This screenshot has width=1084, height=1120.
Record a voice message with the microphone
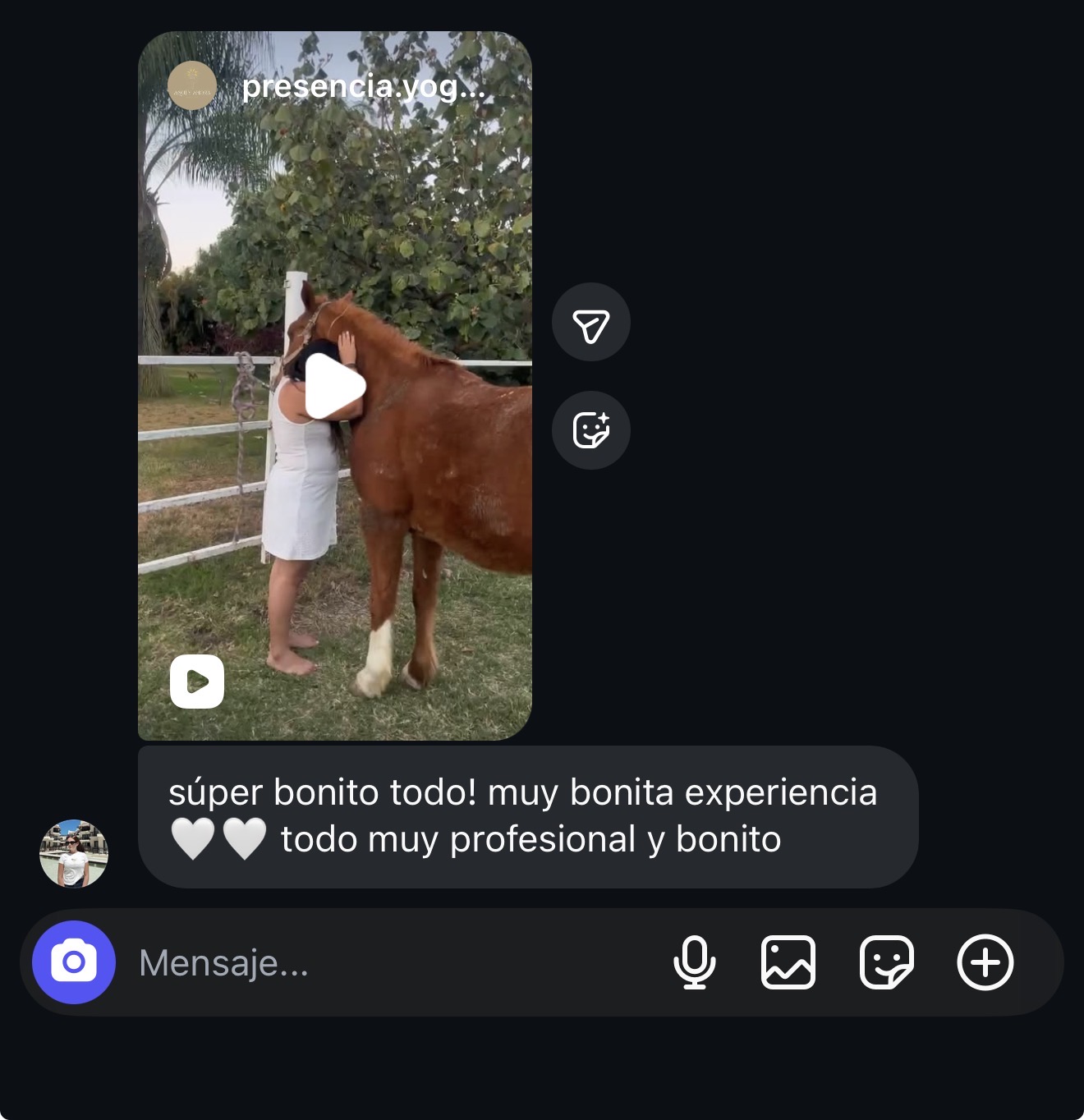coord(694,962)
